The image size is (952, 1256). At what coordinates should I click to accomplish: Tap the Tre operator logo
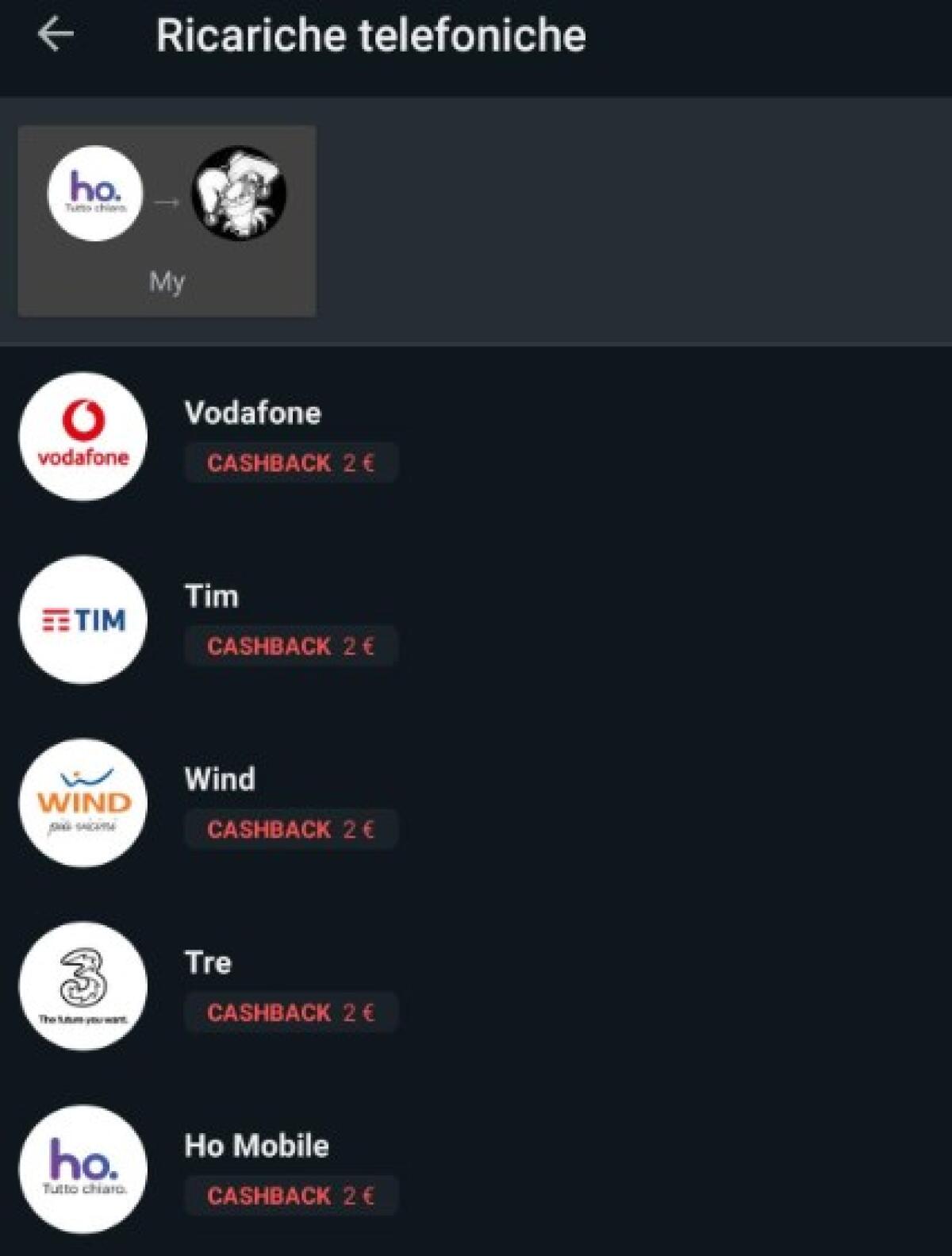coord(83,985)
